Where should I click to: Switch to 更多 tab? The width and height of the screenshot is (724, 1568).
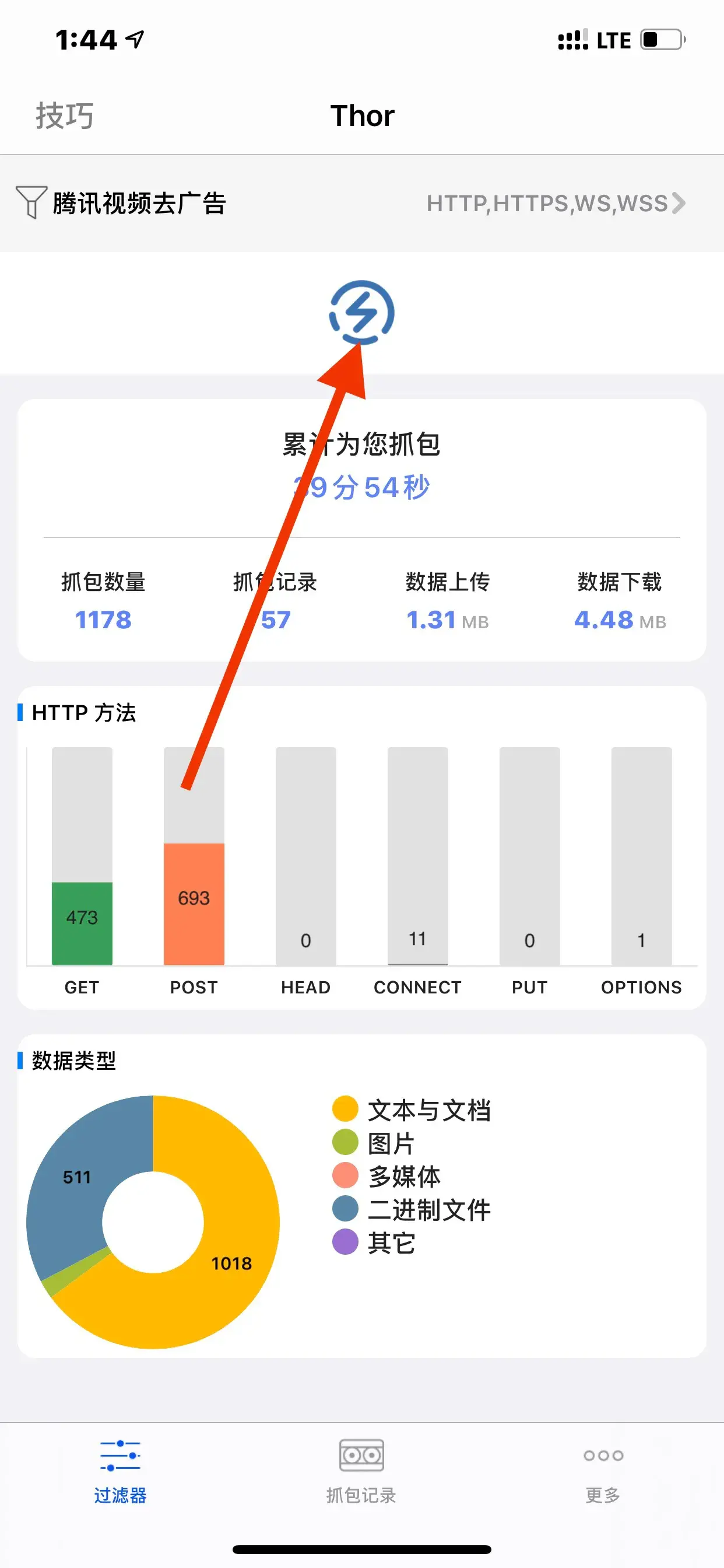pyautogui.click(x=602, y=1469)
